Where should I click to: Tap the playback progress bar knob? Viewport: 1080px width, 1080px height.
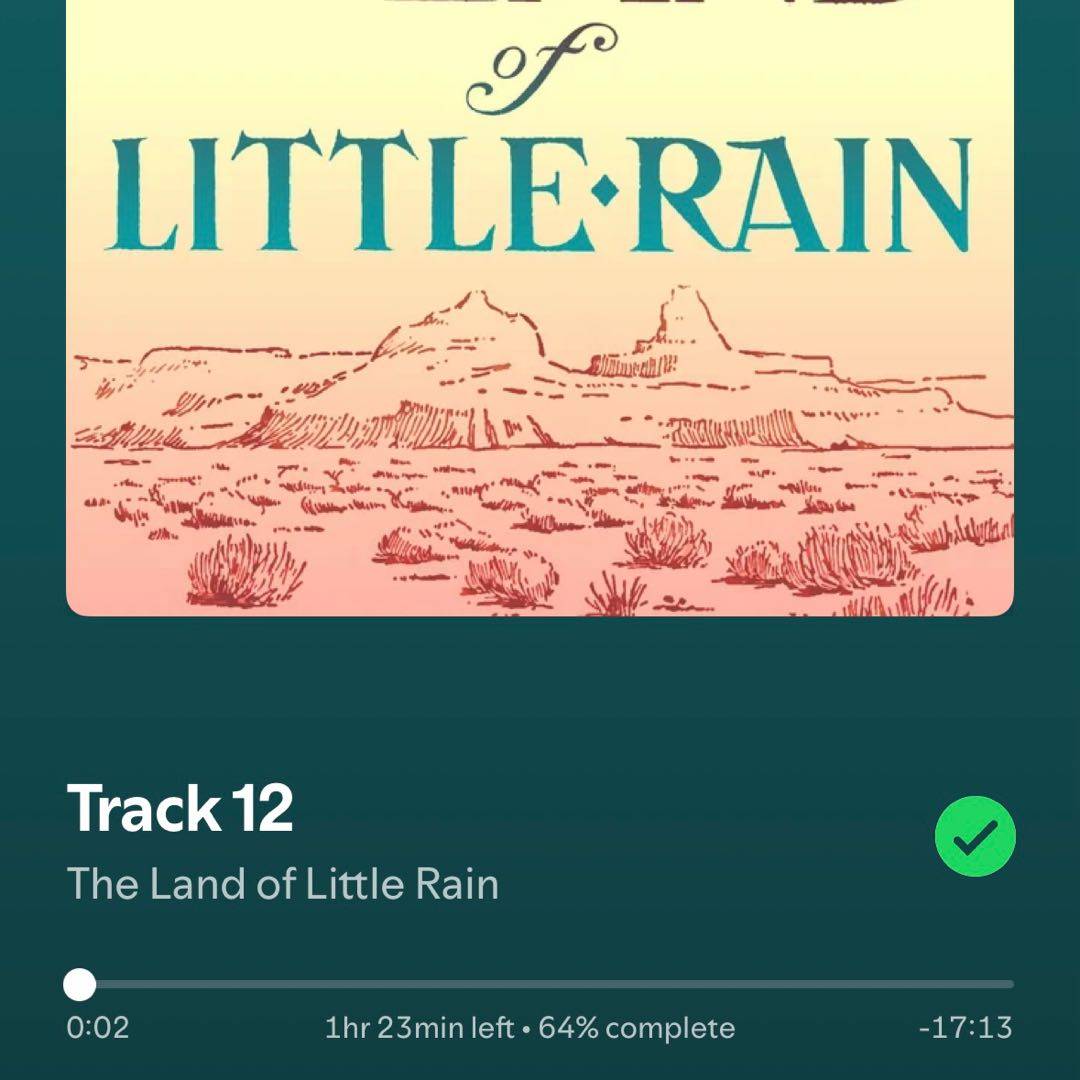(x=79, y=984)
